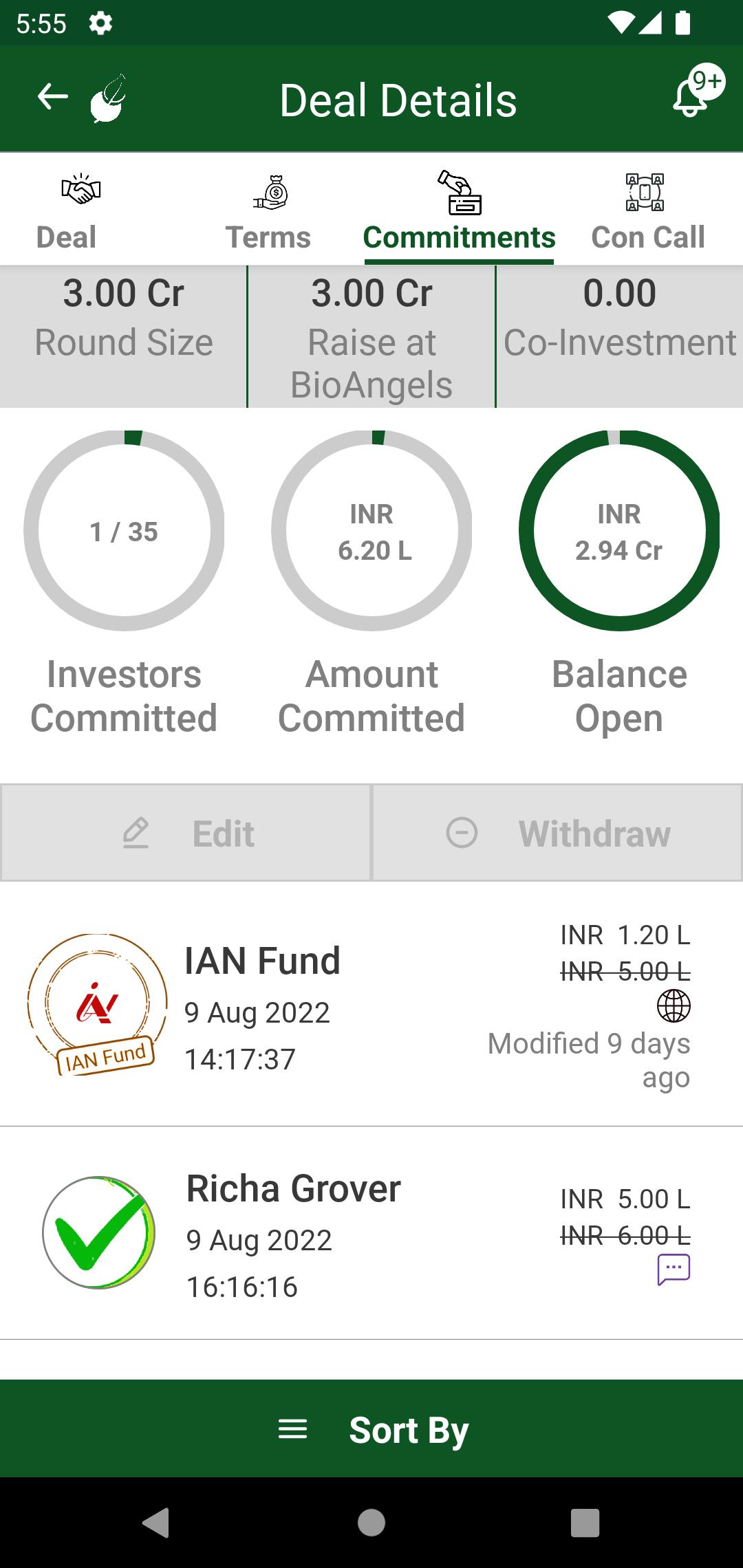Tap the globe icon on IAN Fund row

tap(674, 1005)
